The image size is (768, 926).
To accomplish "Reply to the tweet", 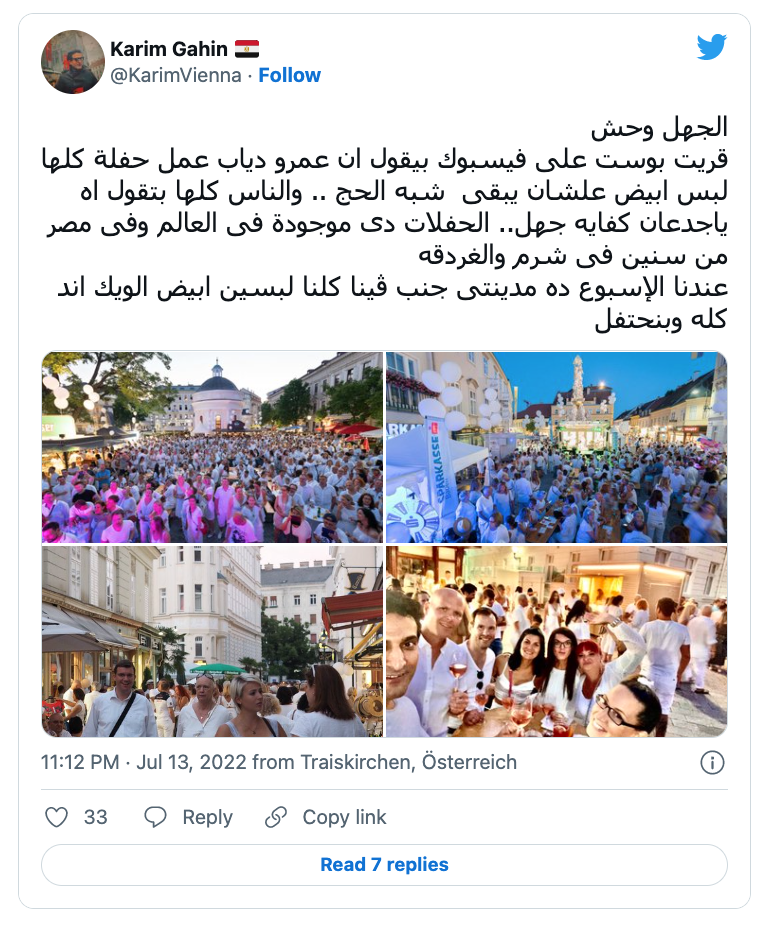I will coord(188,817).
